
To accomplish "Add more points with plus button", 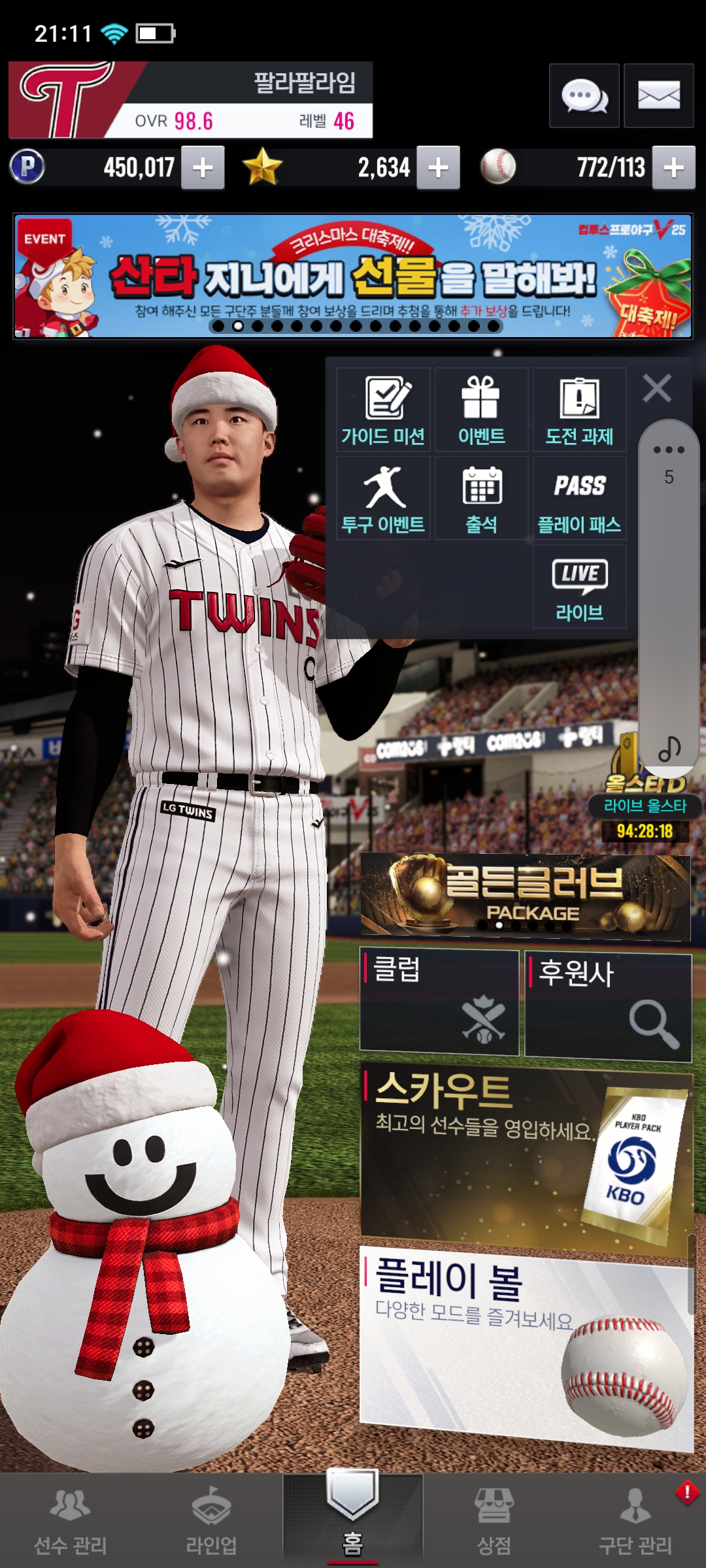I will pos(203,168).
